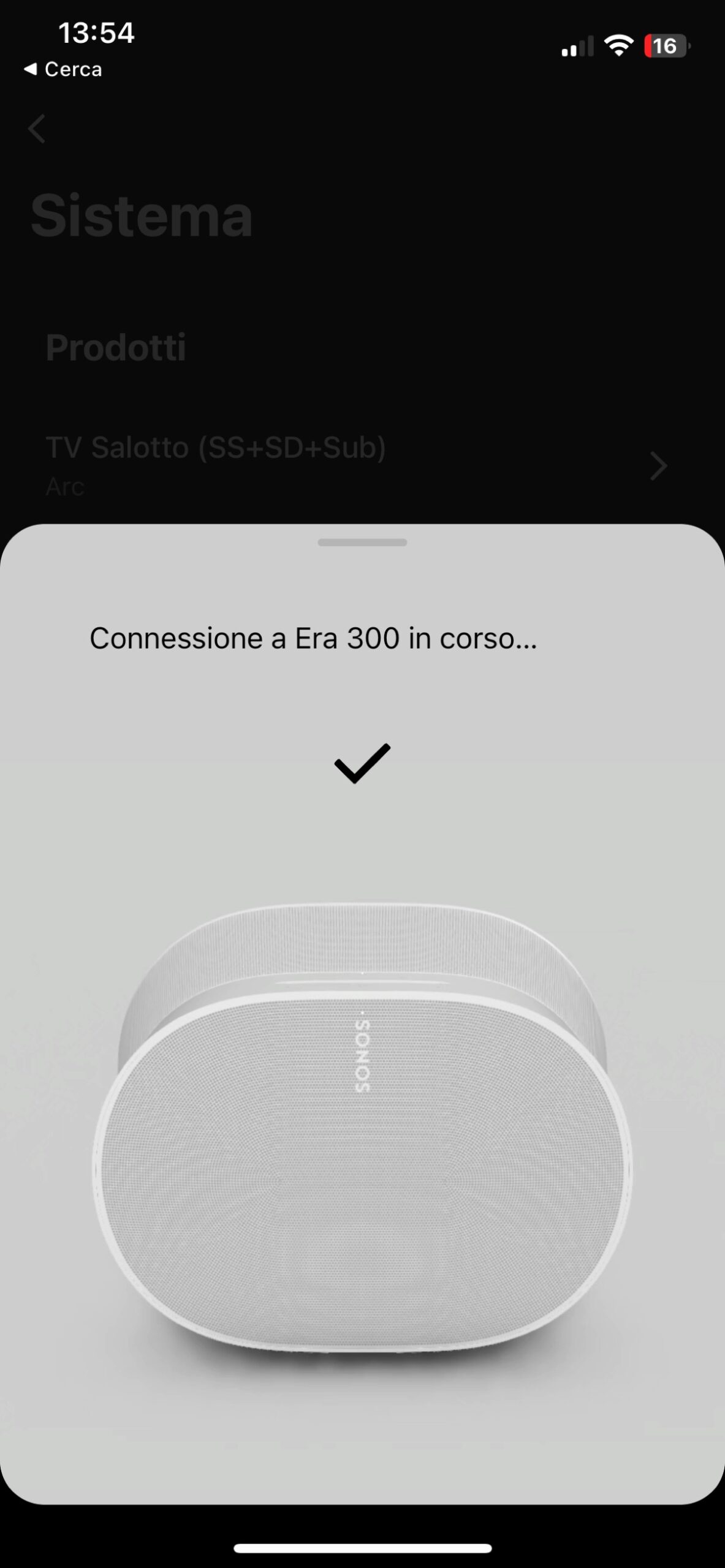The image size is (725, 1568).
Task: Go back from the Sistema page
Action: (x=37, y=129)
